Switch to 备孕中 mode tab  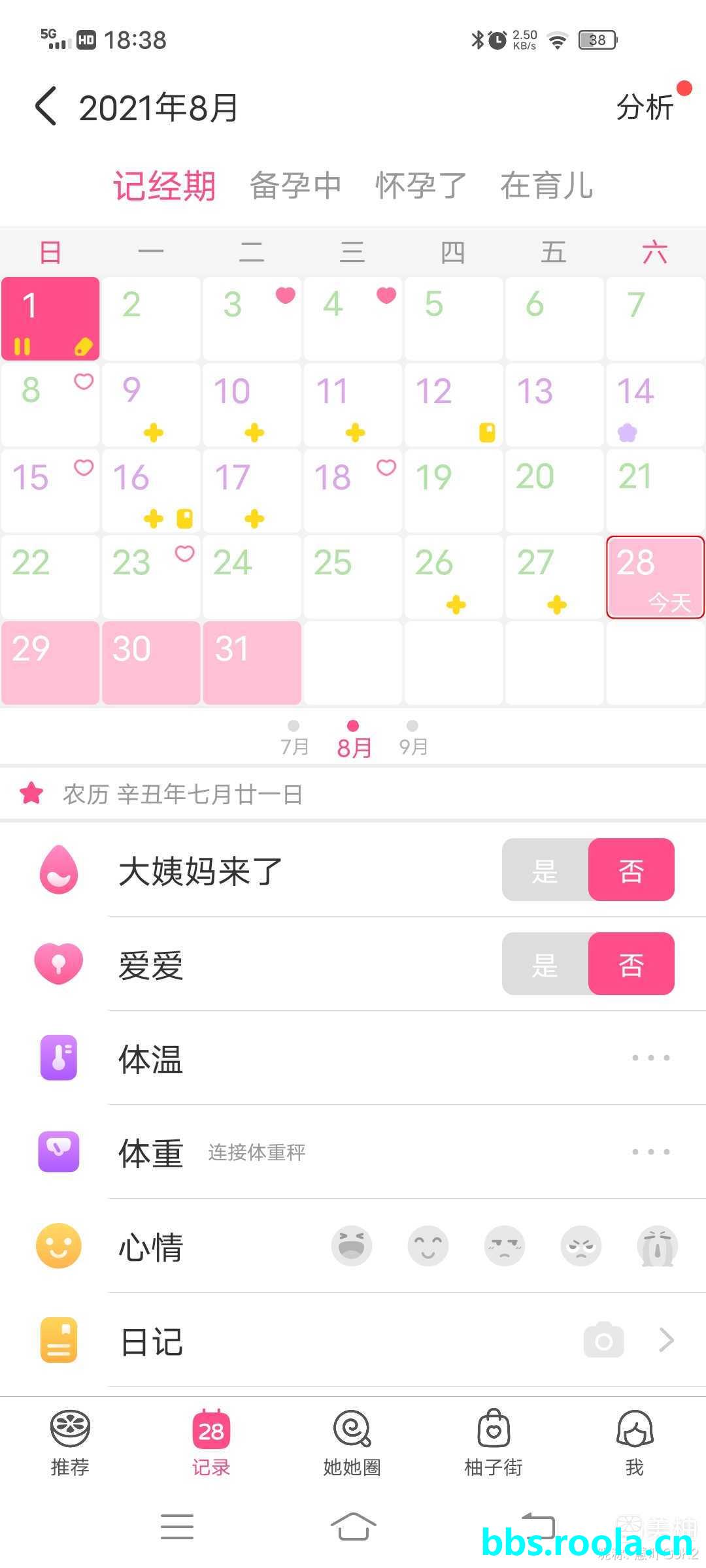[295, 186]
